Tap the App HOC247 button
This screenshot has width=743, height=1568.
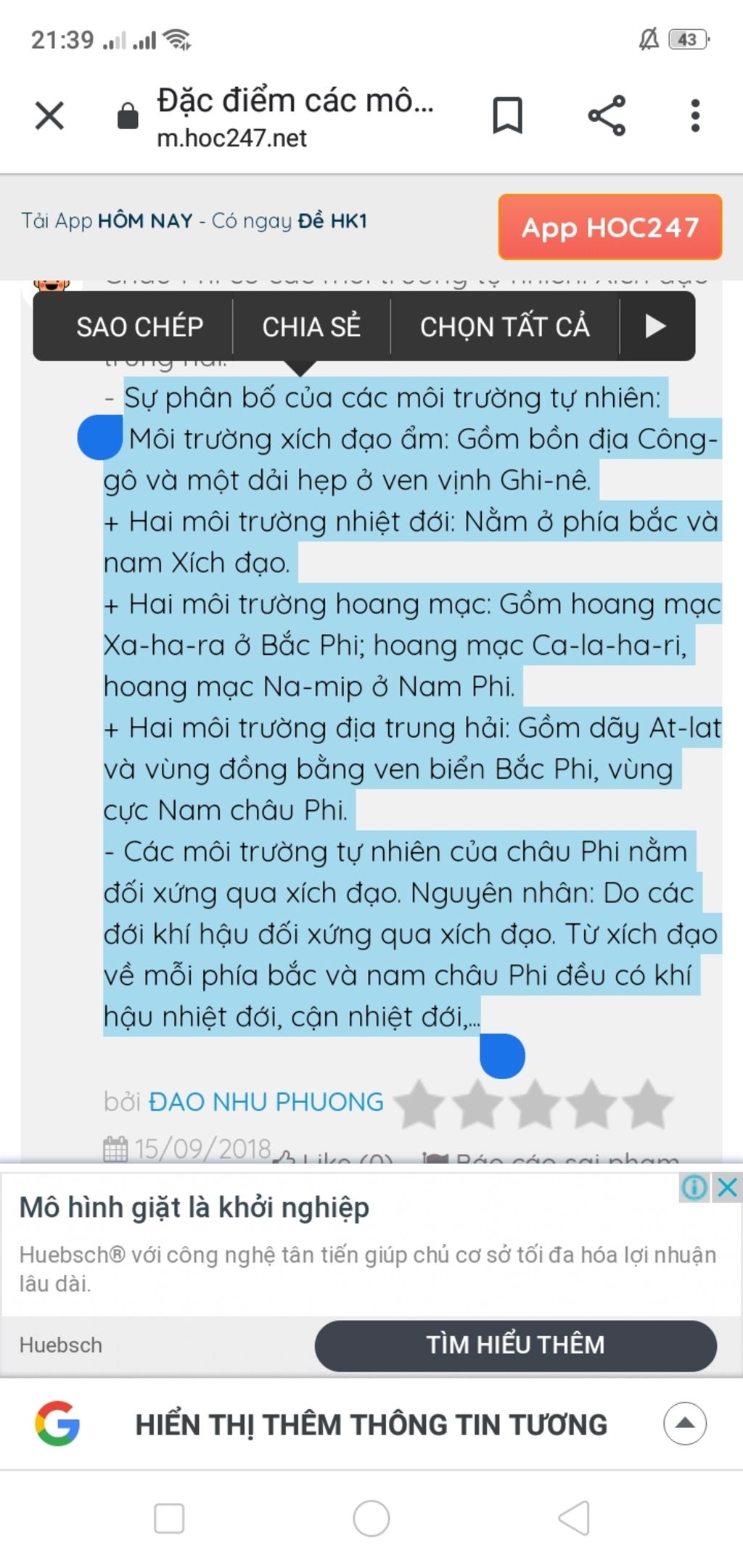[x=609, y=227]
